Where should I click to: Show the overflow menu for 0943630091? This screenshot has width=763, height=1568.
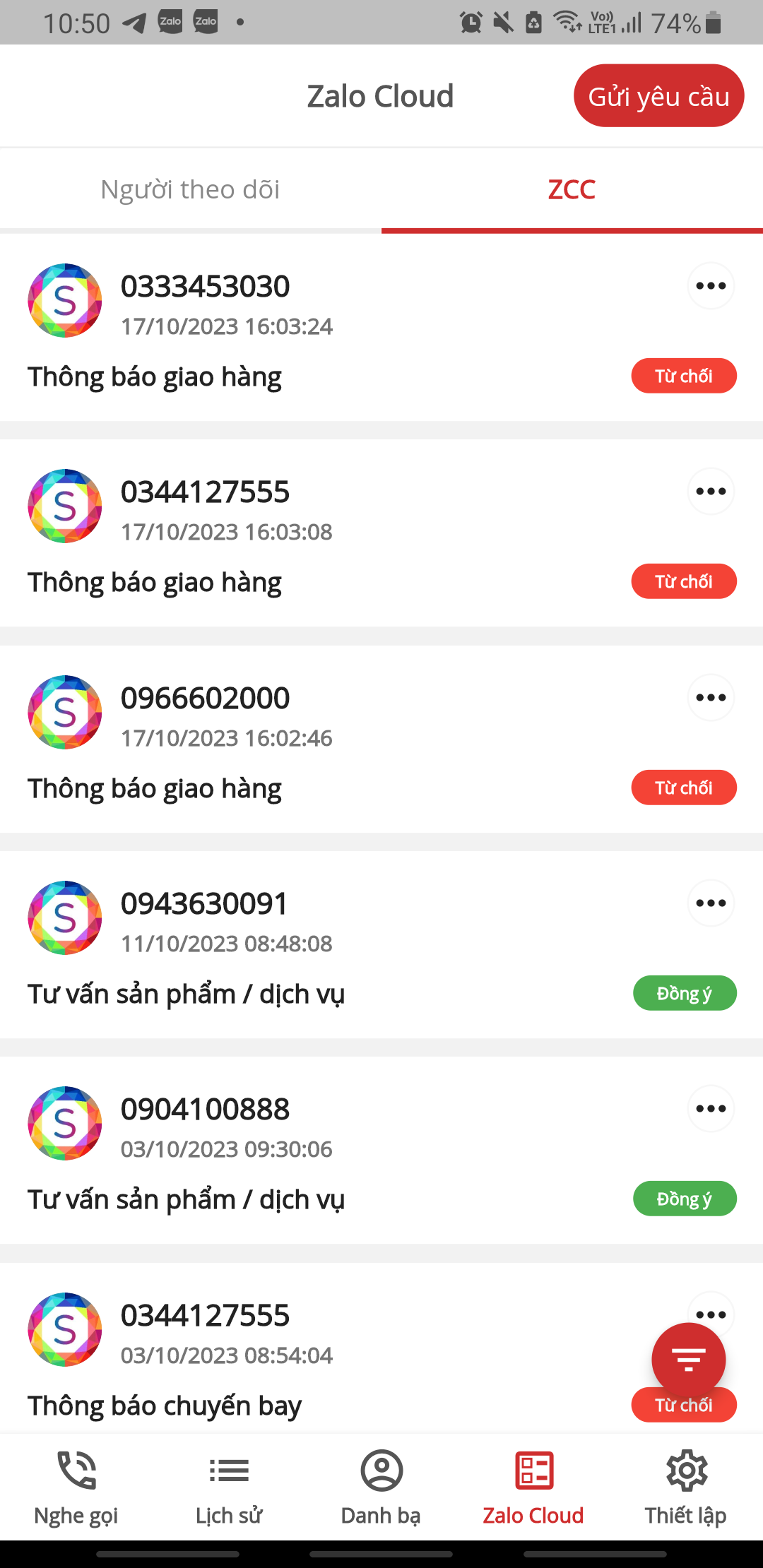coord(711,903)
